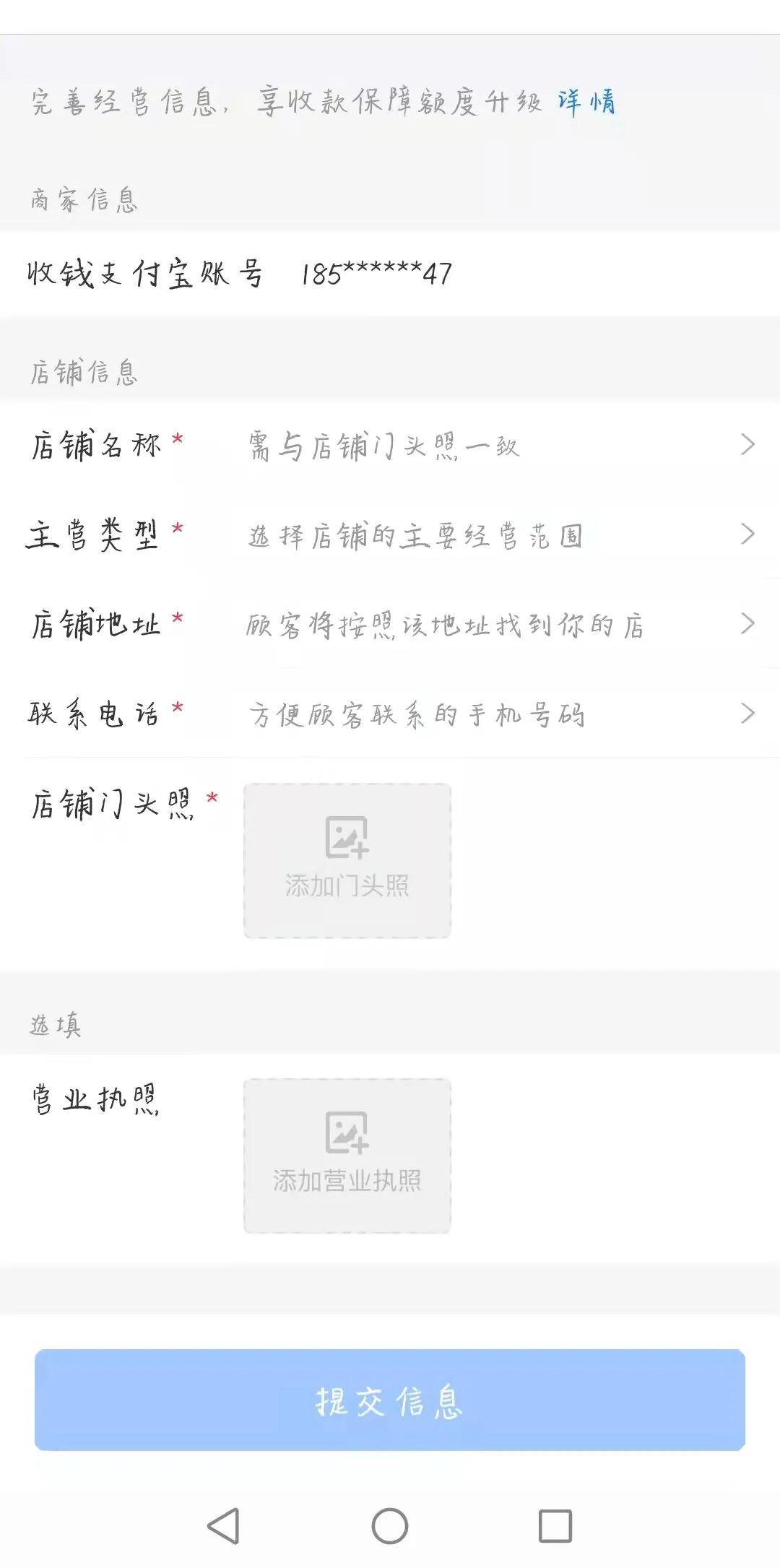Click the photo placeholder inside 营业执照 box
Viewport: 780px width, 1568px height.
pyautogui.click(x=347, y=1156)
